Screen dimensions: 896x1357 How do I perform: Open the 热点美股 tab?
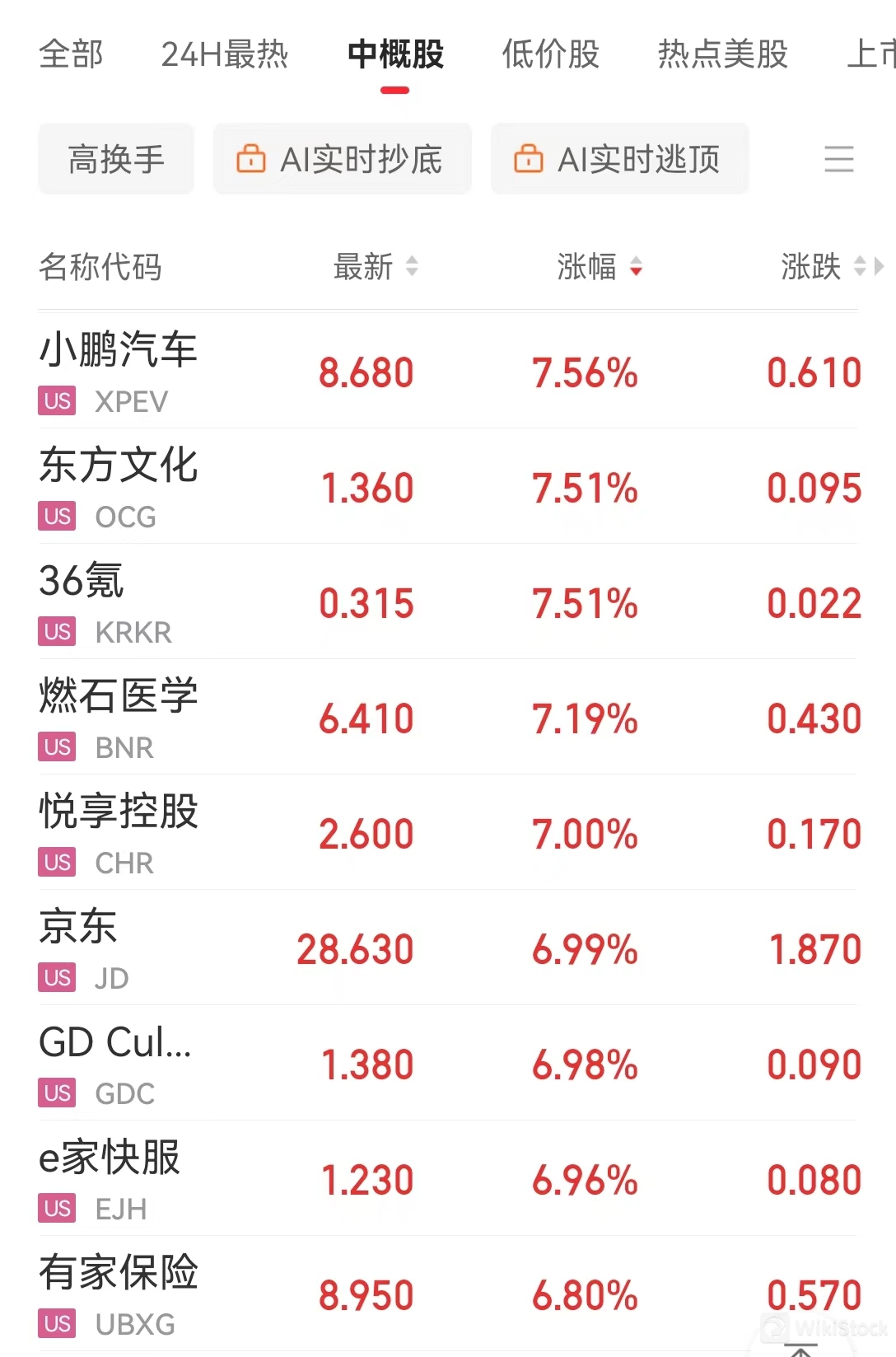coord(722,54)
